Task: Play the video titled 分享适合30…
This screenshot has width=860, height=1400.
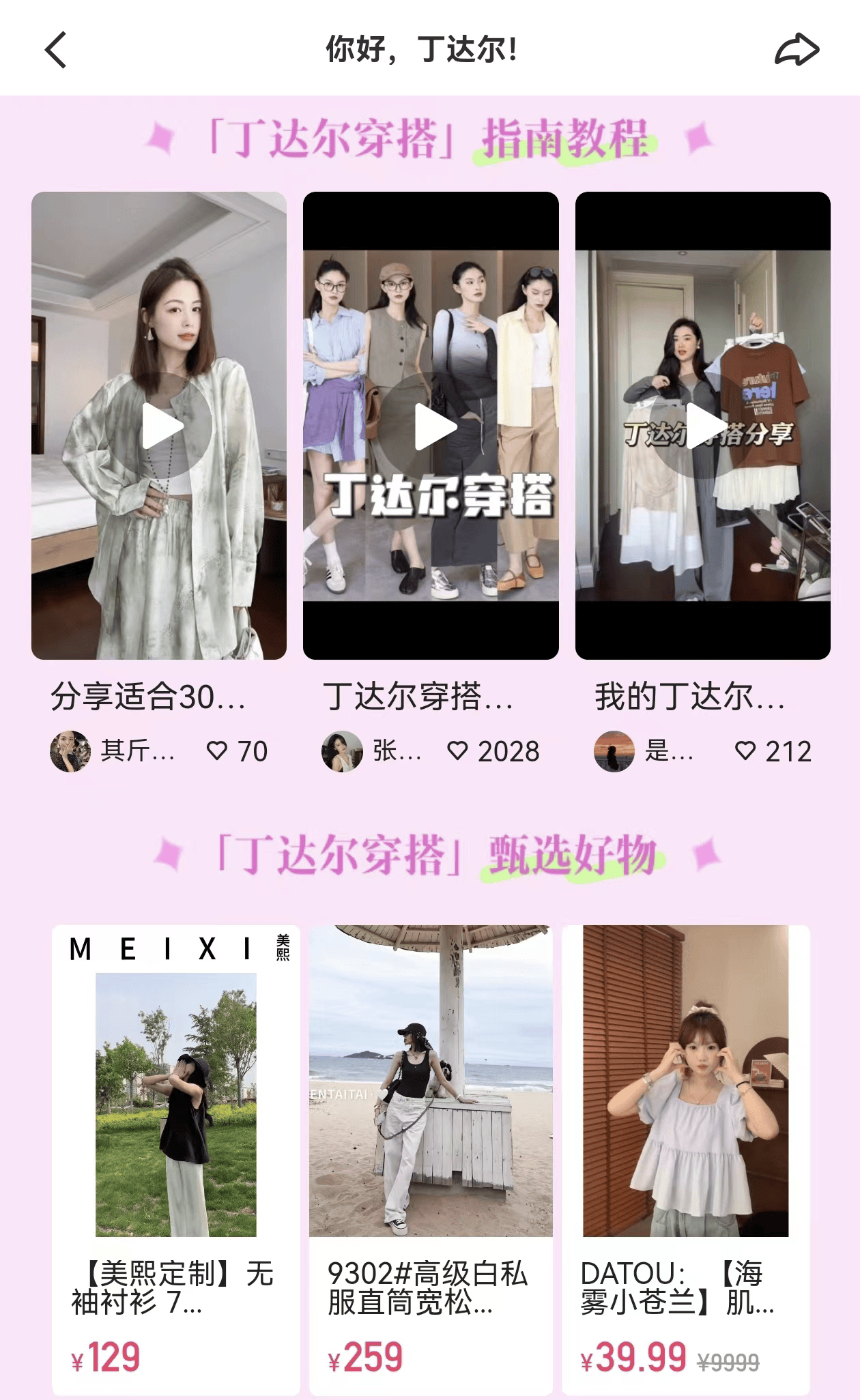Action: click(159, 425)
